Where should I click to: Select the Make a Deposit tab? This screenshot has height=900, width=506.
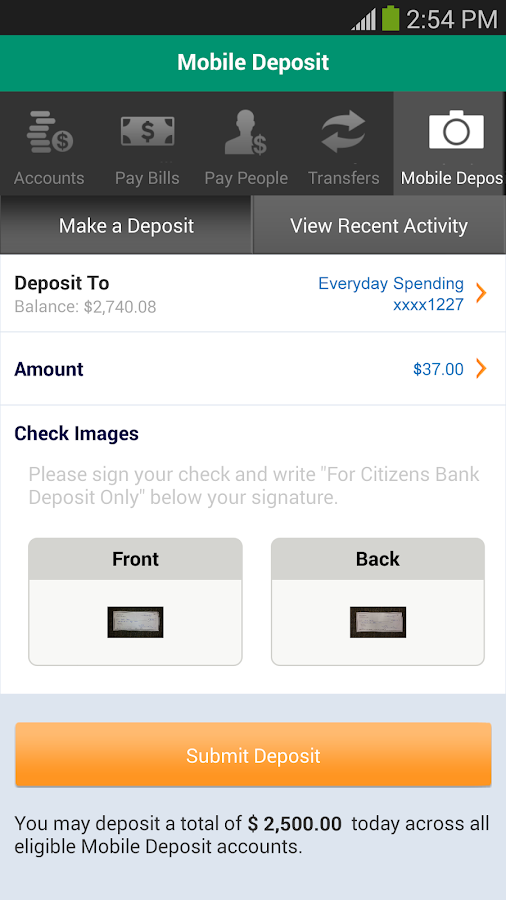pos(126,225)
